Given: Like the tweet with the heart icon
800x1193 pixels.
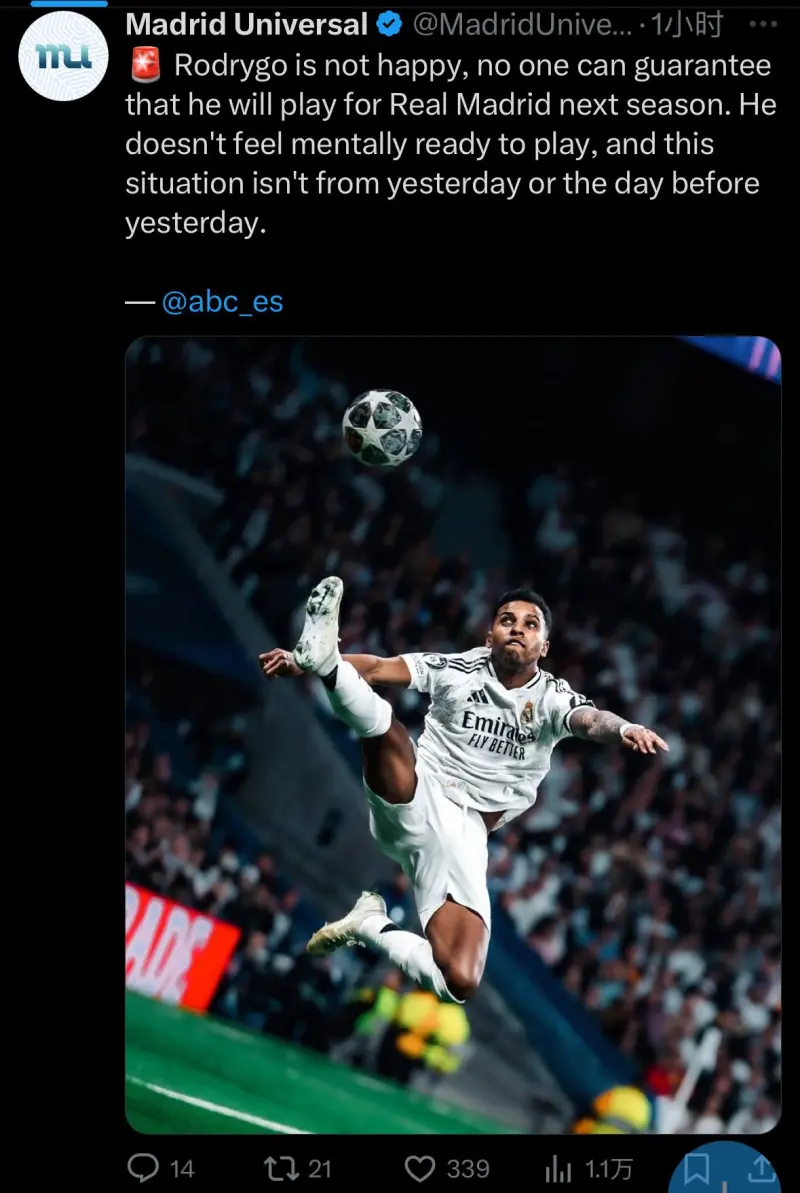Looking at the screenshot, I should pyautogui.click(x=420, y=1168).
